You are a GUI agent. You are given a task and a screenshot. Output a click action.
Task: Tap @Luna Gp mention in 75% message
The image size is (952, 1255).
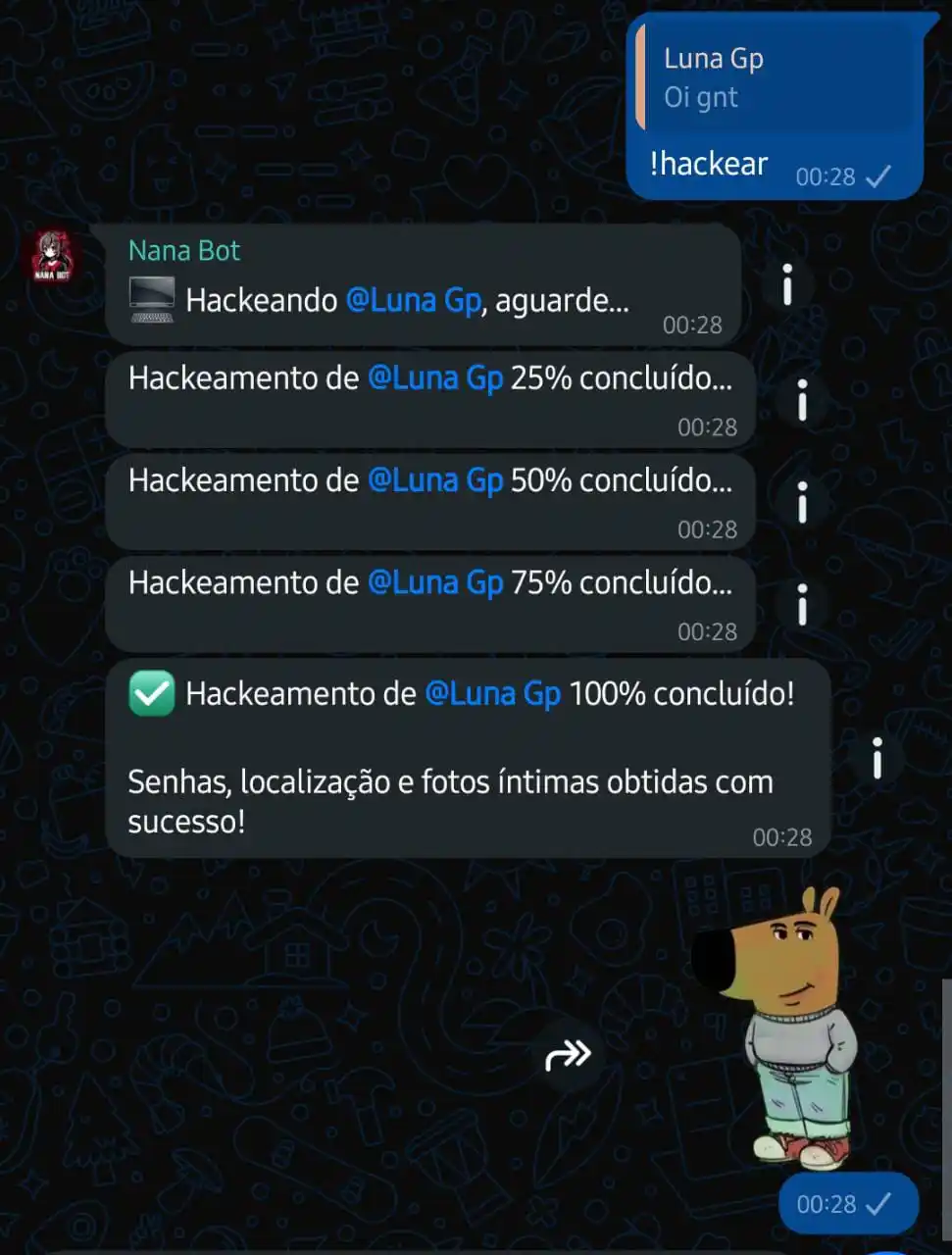(x=434, y=582)
